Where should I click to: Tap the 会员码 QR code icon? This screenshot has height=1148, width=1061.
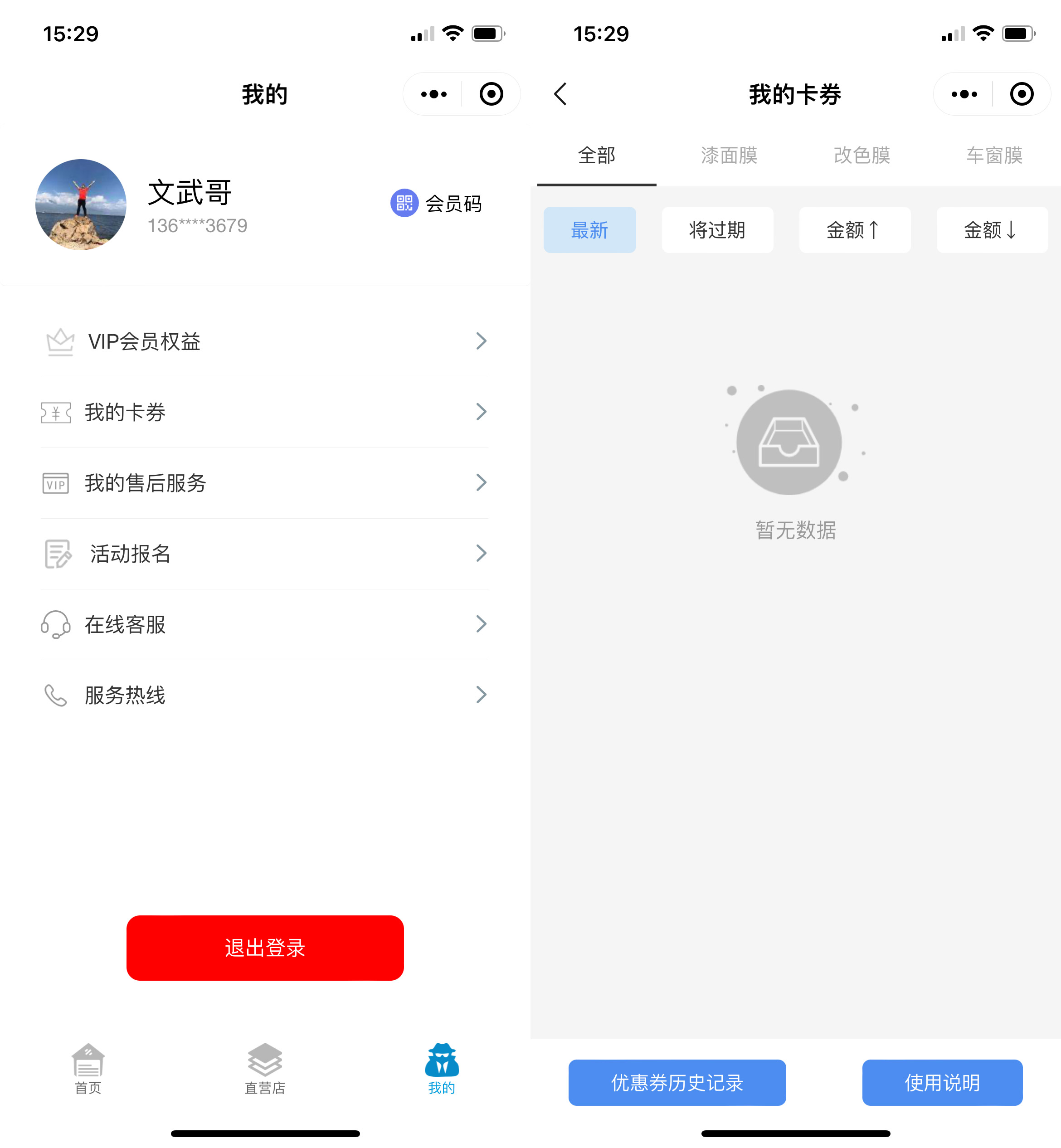(405, 204)
